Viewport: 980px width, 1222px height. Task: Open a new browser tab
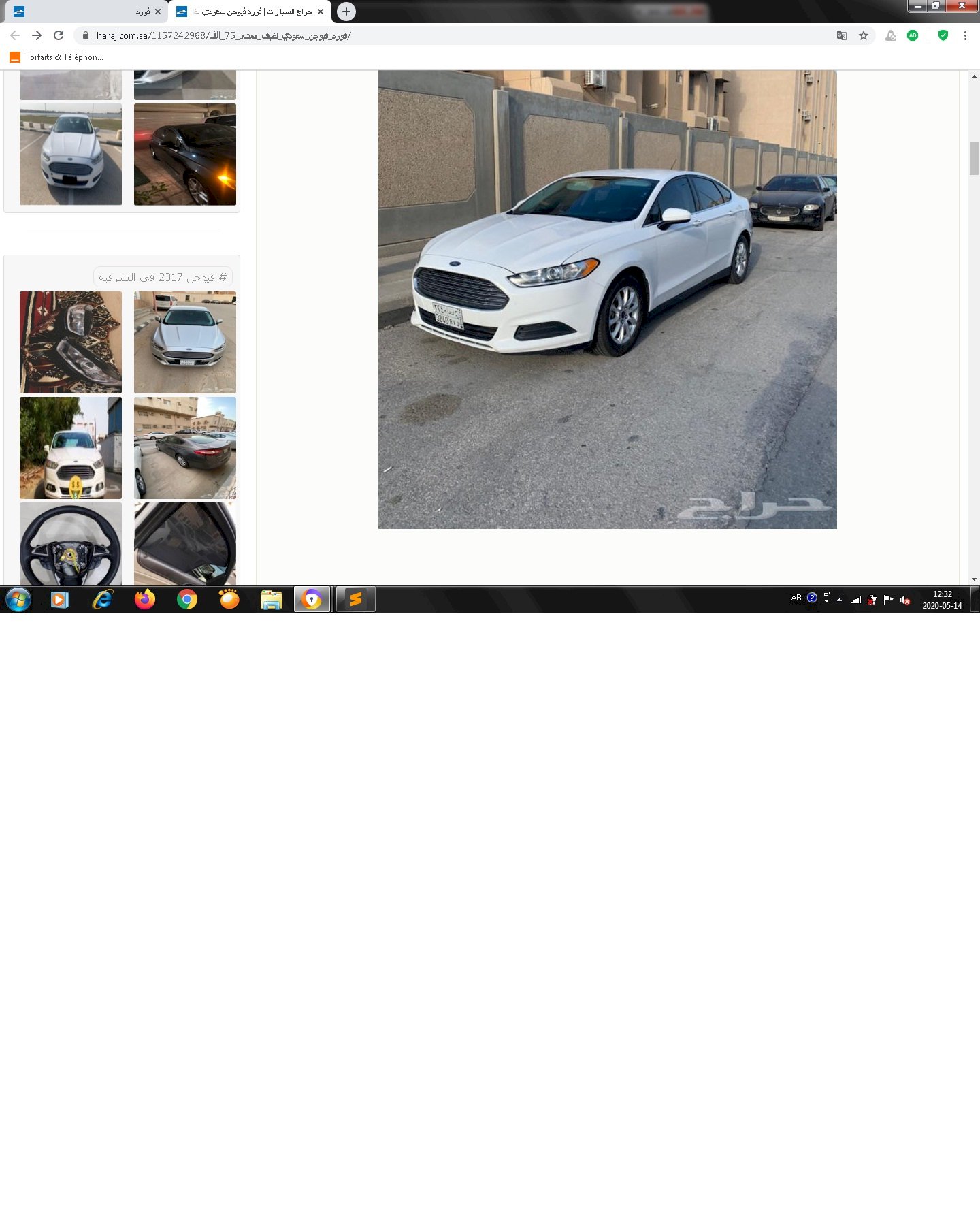346,12
